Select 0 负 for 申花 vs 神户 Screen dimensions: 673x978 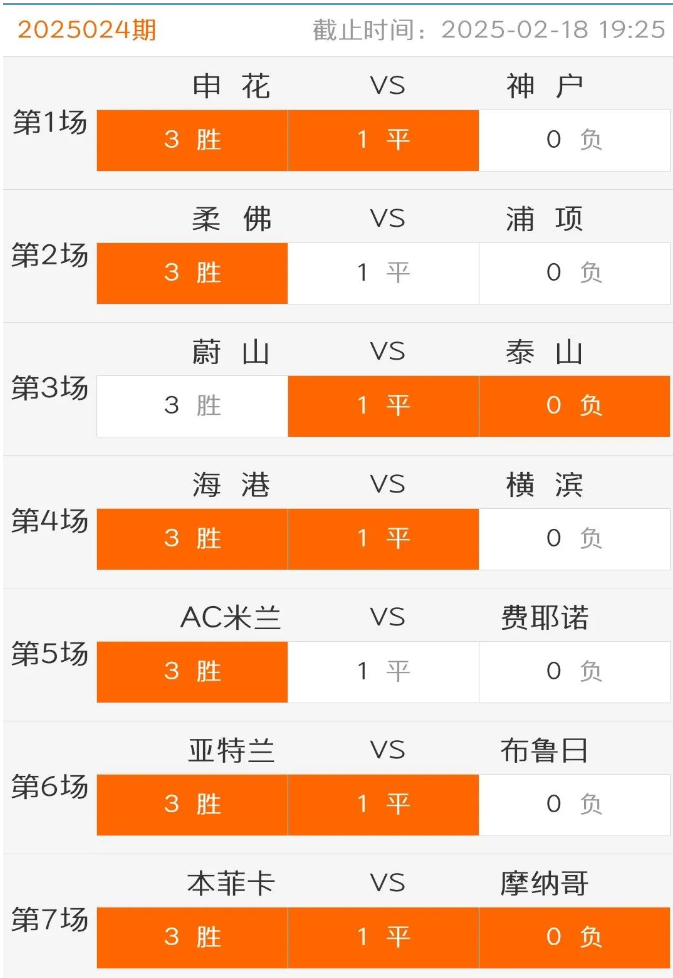coord(574,140)
